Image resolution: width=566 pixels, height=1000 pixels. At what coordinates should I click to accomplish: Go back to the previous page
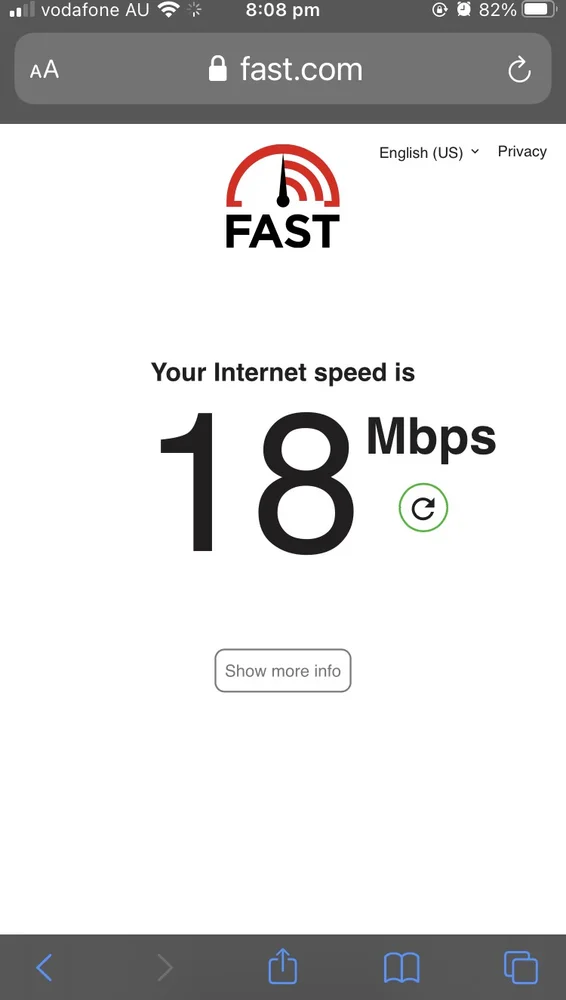coord(44,967)
